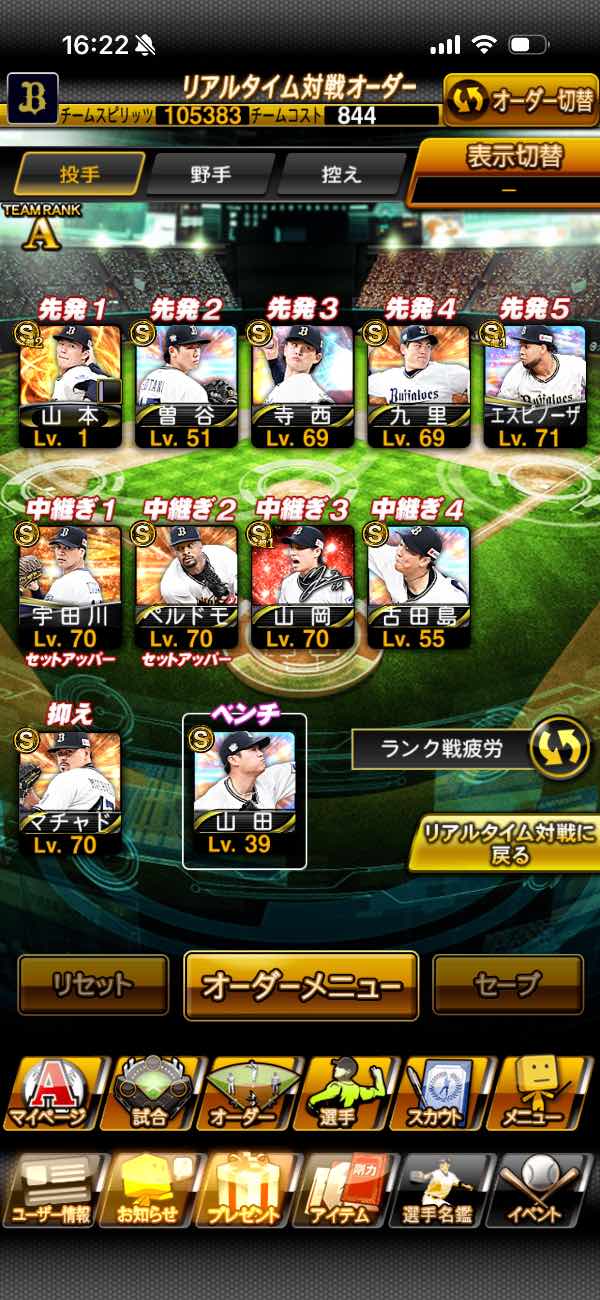Tap the リセット button

tap(93, 985)
